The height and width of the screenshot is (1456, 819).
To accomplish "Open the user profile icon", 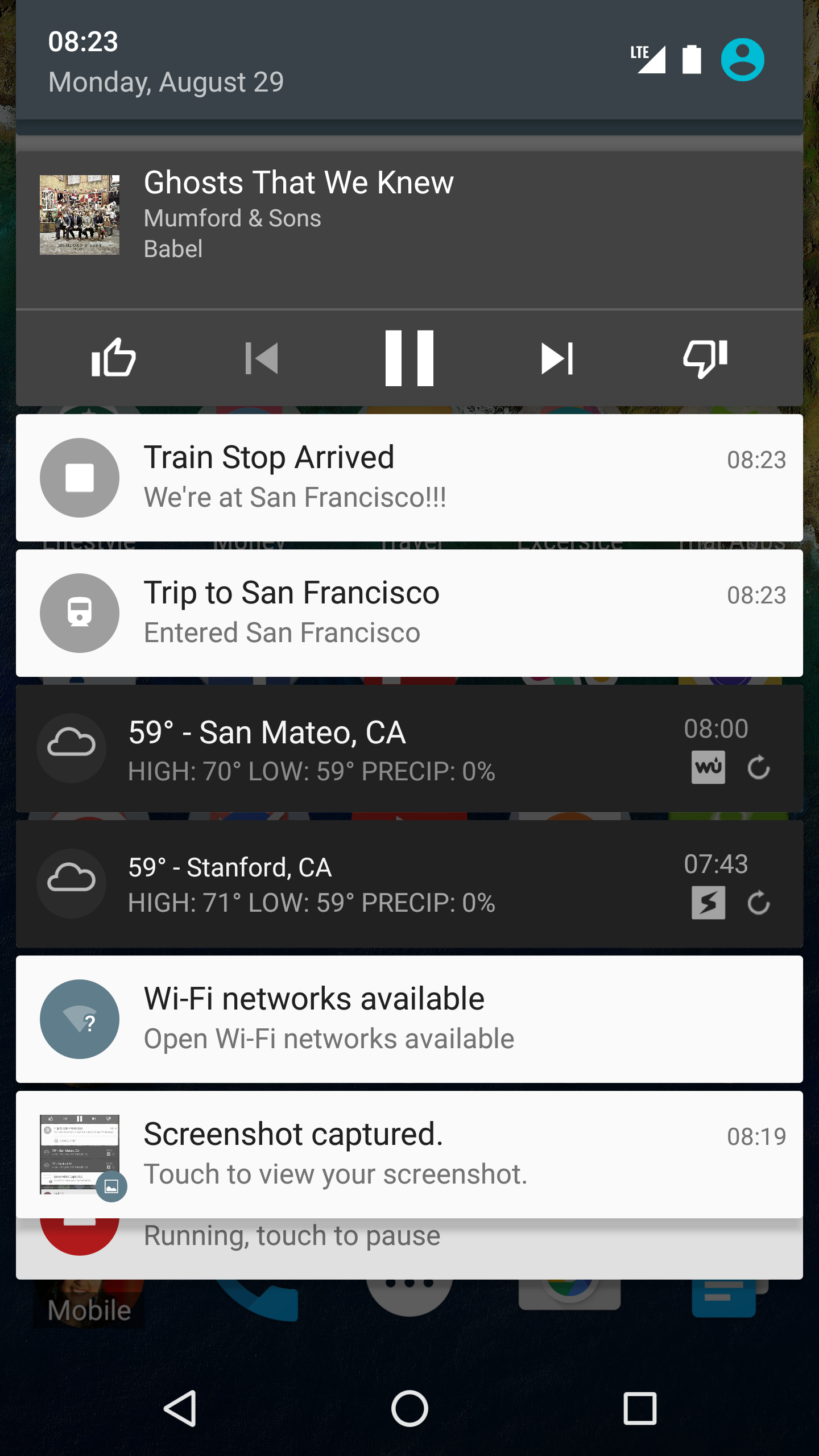I will (x=742, y=60).
